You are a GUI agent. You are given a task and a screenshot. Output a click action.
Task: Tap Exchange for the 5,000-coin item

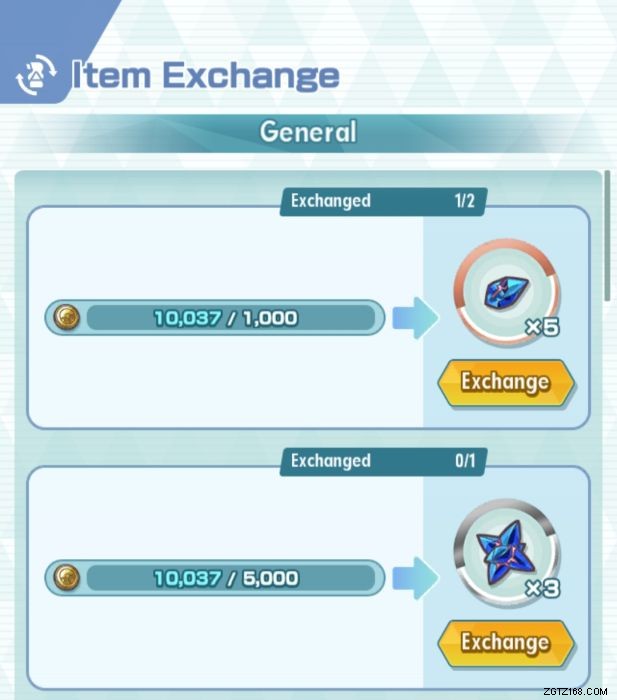[505, 642]
